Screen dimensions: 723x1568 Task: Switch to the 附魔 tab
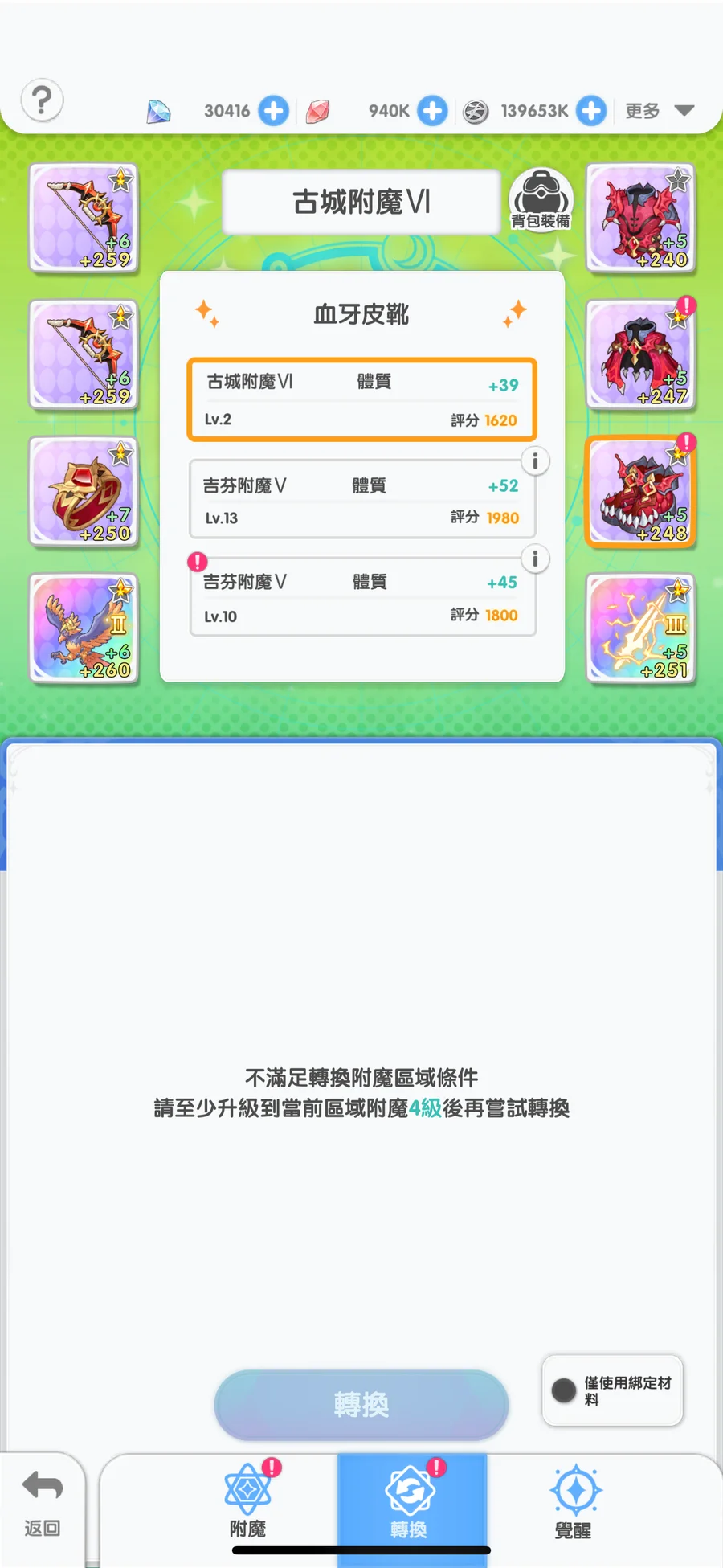pyautogui.click(x=247, y=1500)
